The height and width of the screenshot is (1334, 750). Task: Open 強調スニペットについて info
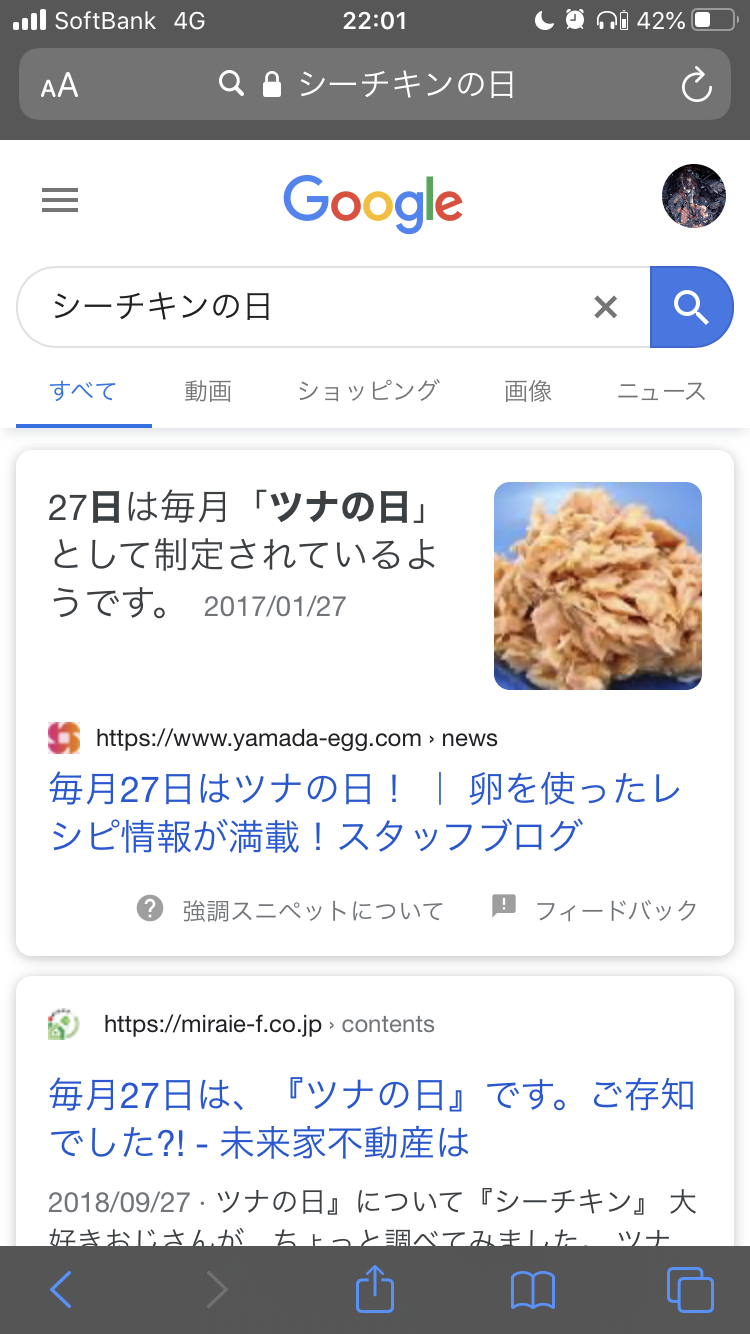(290, 910)
